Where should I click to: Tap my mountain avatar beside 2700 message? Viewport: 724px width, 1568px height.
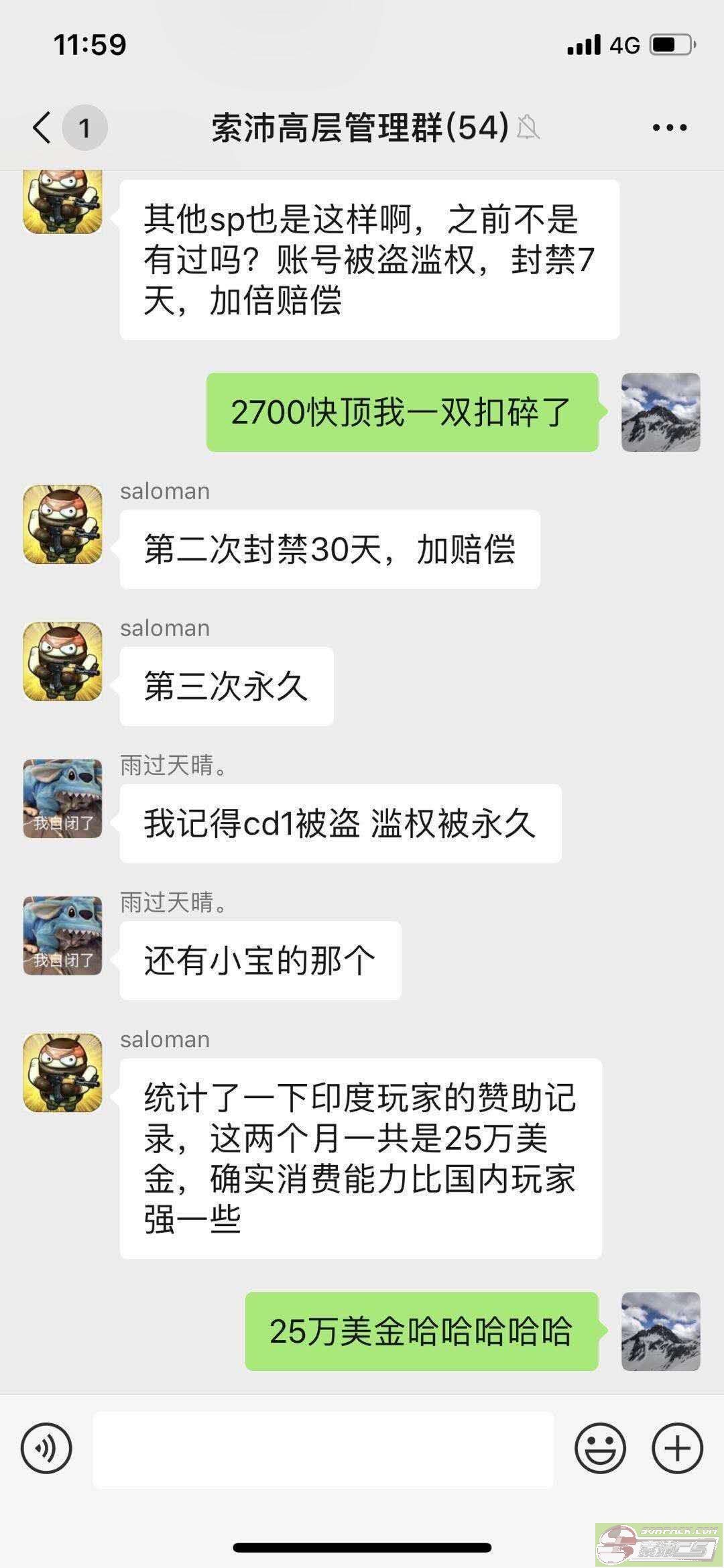click(660, 412)
